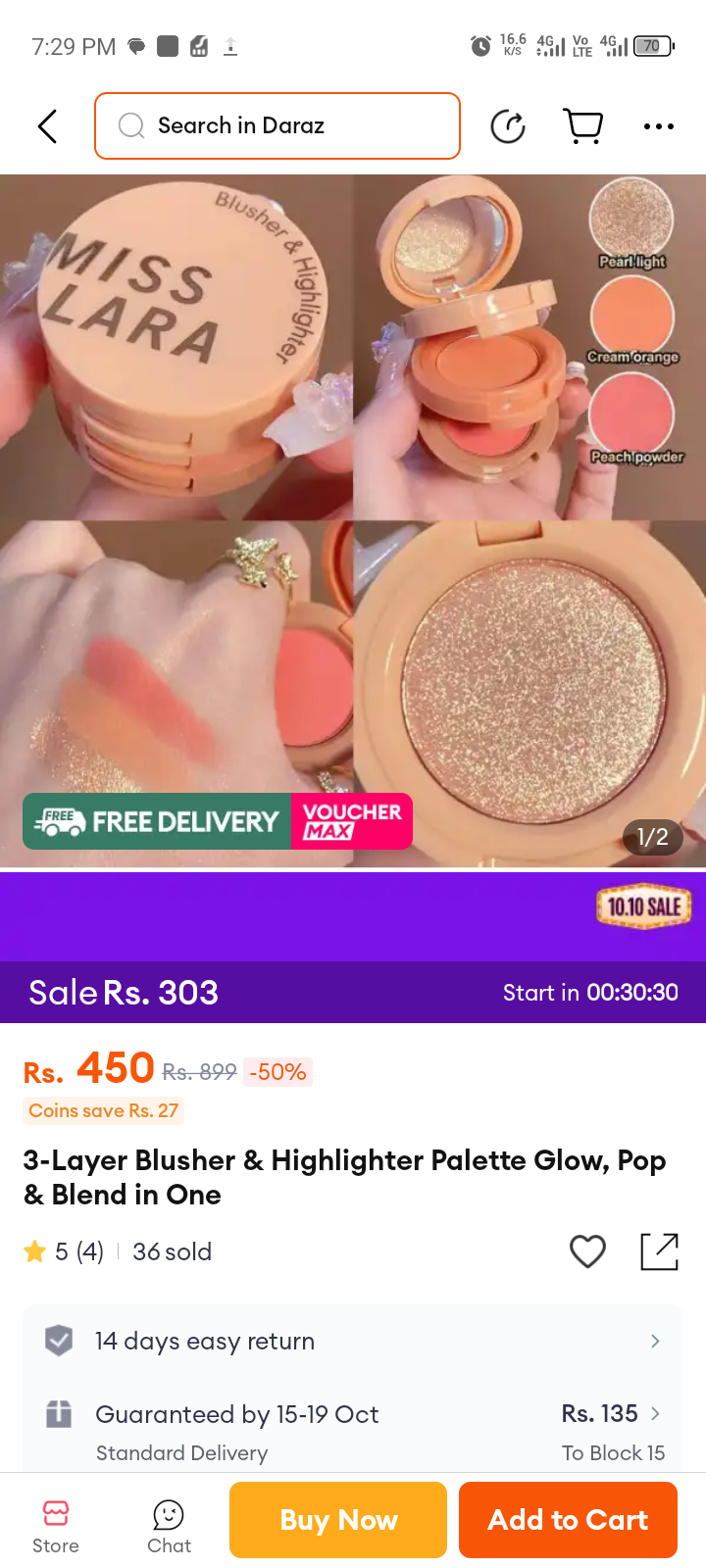Viewport: 706px width, 1568px height.
Task: Start a Chat with the seller
Action: (x=169, y=1527)
